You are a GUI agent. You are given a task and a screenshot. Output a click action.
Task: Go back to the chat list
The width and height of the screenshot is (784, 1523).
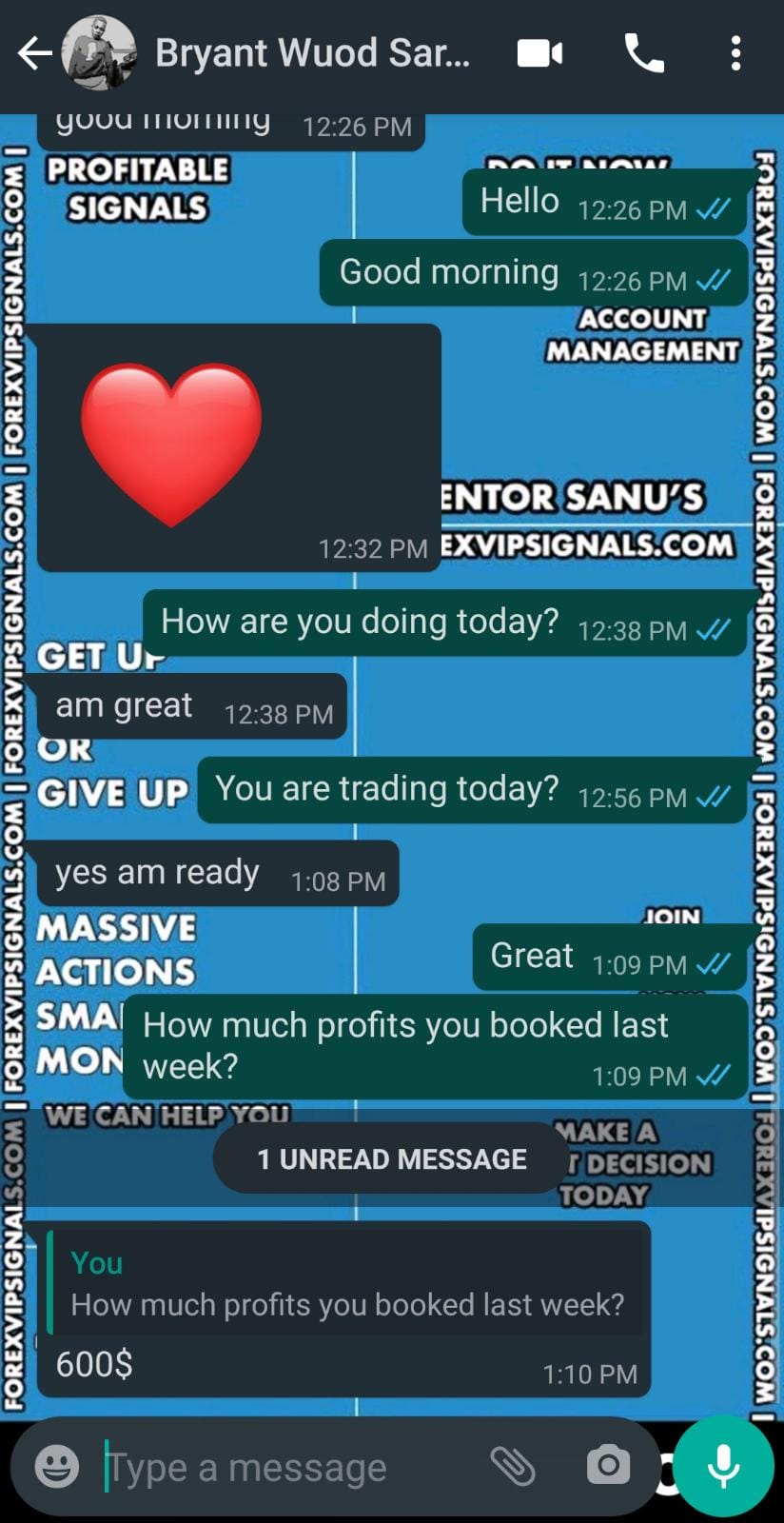click(x=34, y=54)
